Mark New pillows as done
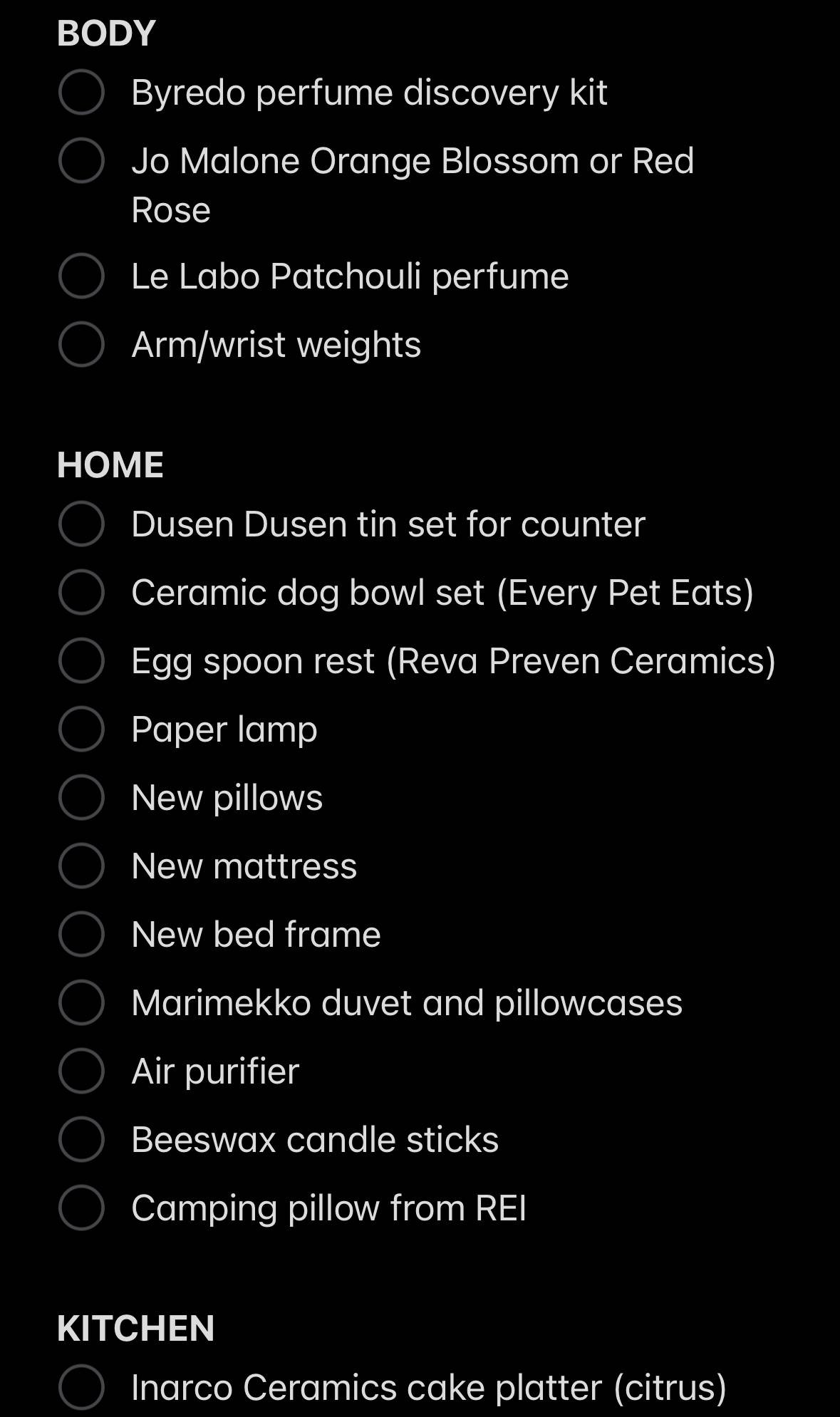 pyautogui.click(x=81, y=797)
